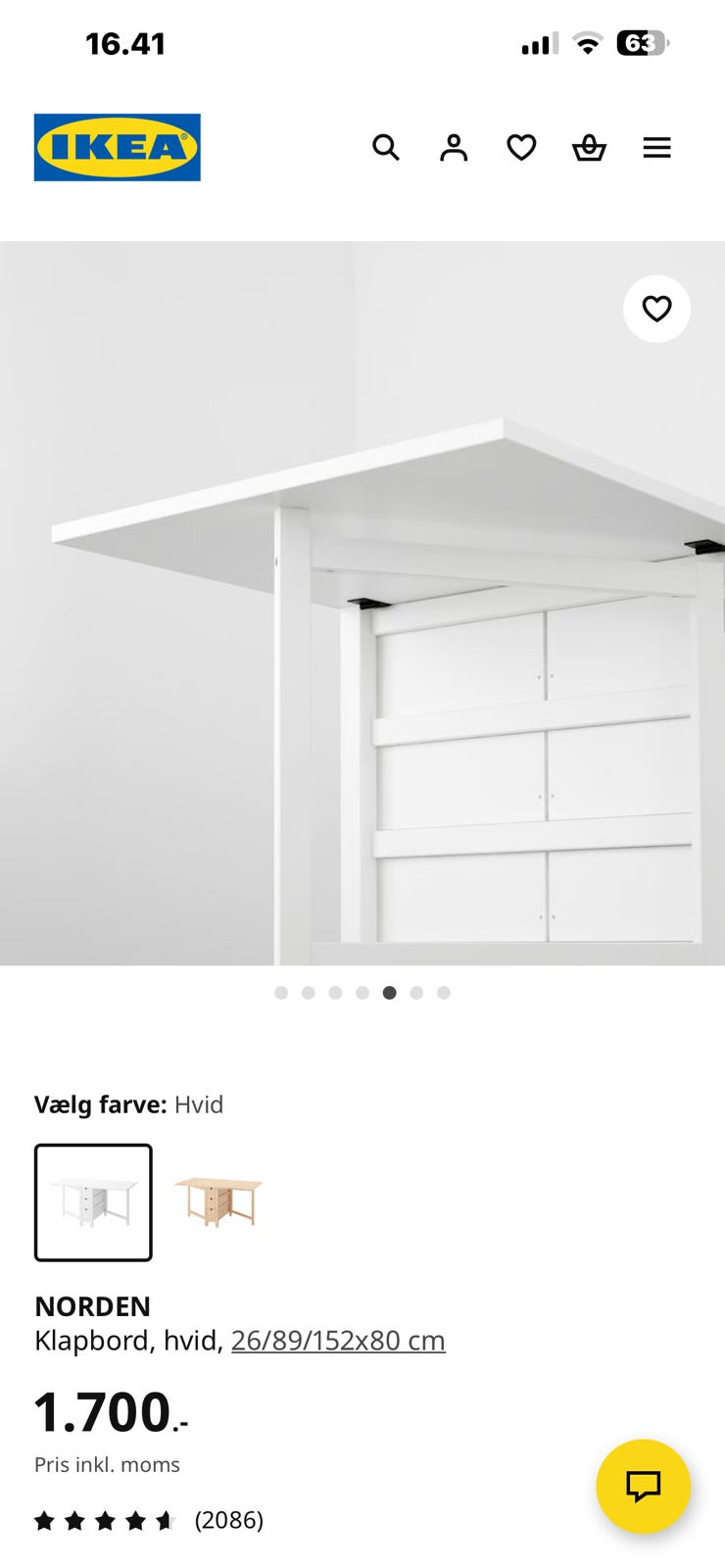Select the fifth carousel dot
The height and width of the screenshot is (1568, 725).
pyautogui.click(x=390, y=992)
